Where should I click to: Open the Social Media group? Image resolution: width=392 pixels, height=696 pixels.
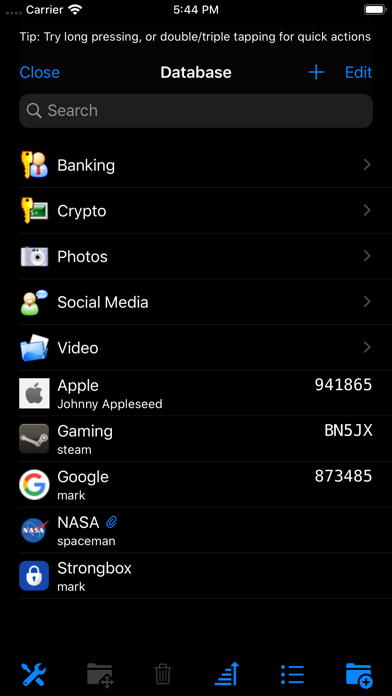(x=196, y=302)
